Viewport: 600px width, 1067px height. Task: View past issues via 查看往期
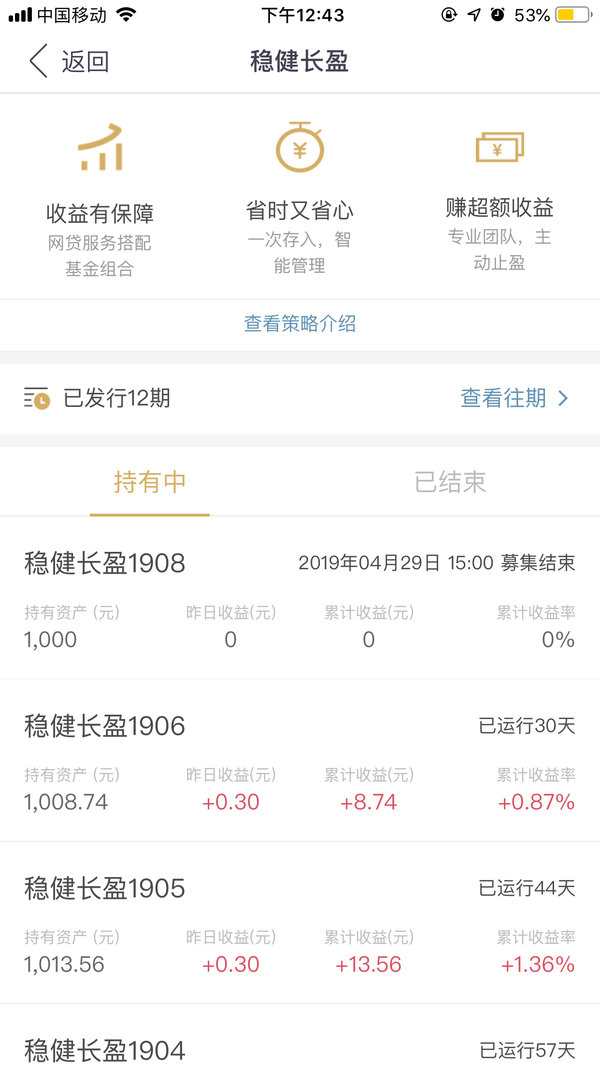[514, 398]
